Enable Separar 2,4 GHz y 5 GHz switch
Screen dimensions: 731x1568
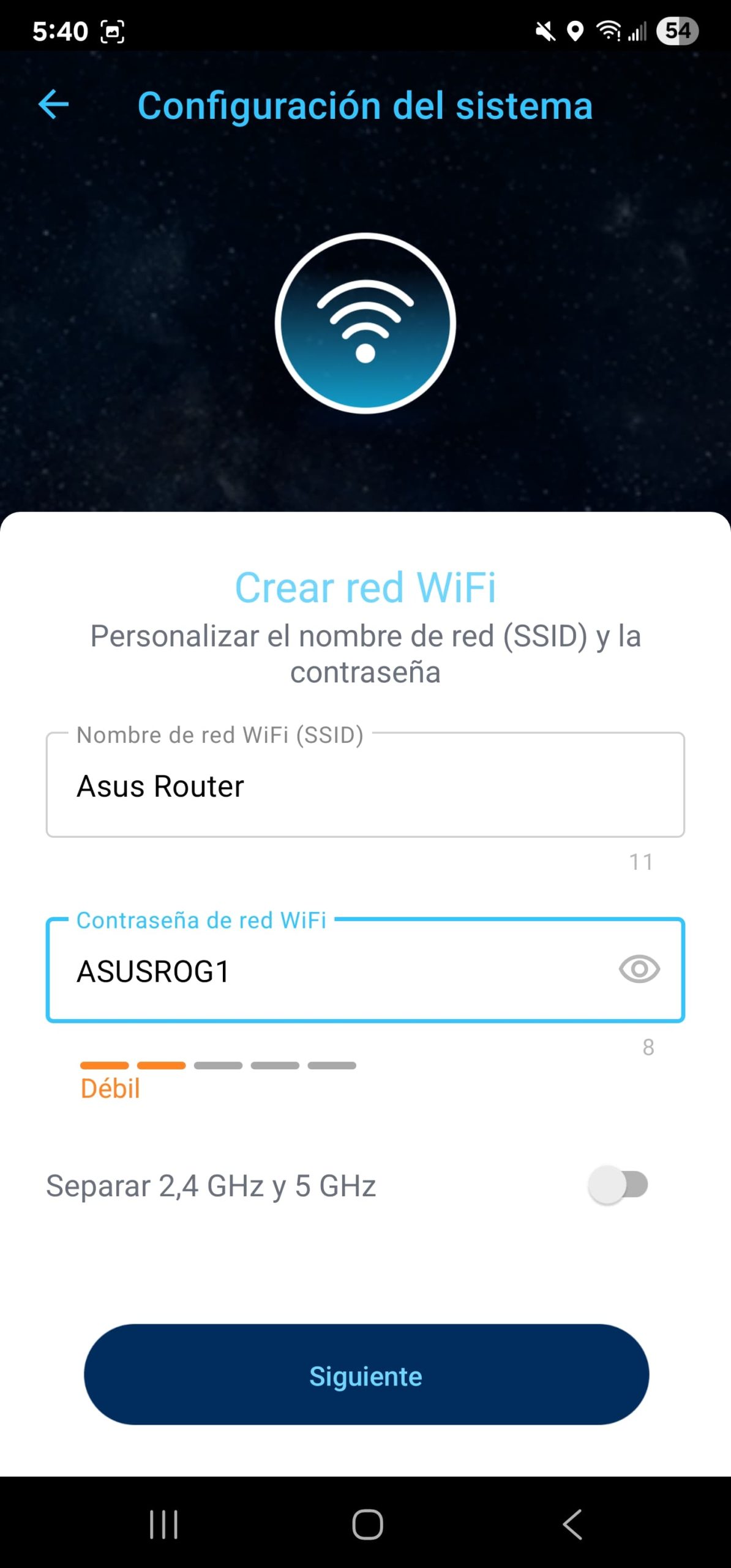[x=618, y=1185]
